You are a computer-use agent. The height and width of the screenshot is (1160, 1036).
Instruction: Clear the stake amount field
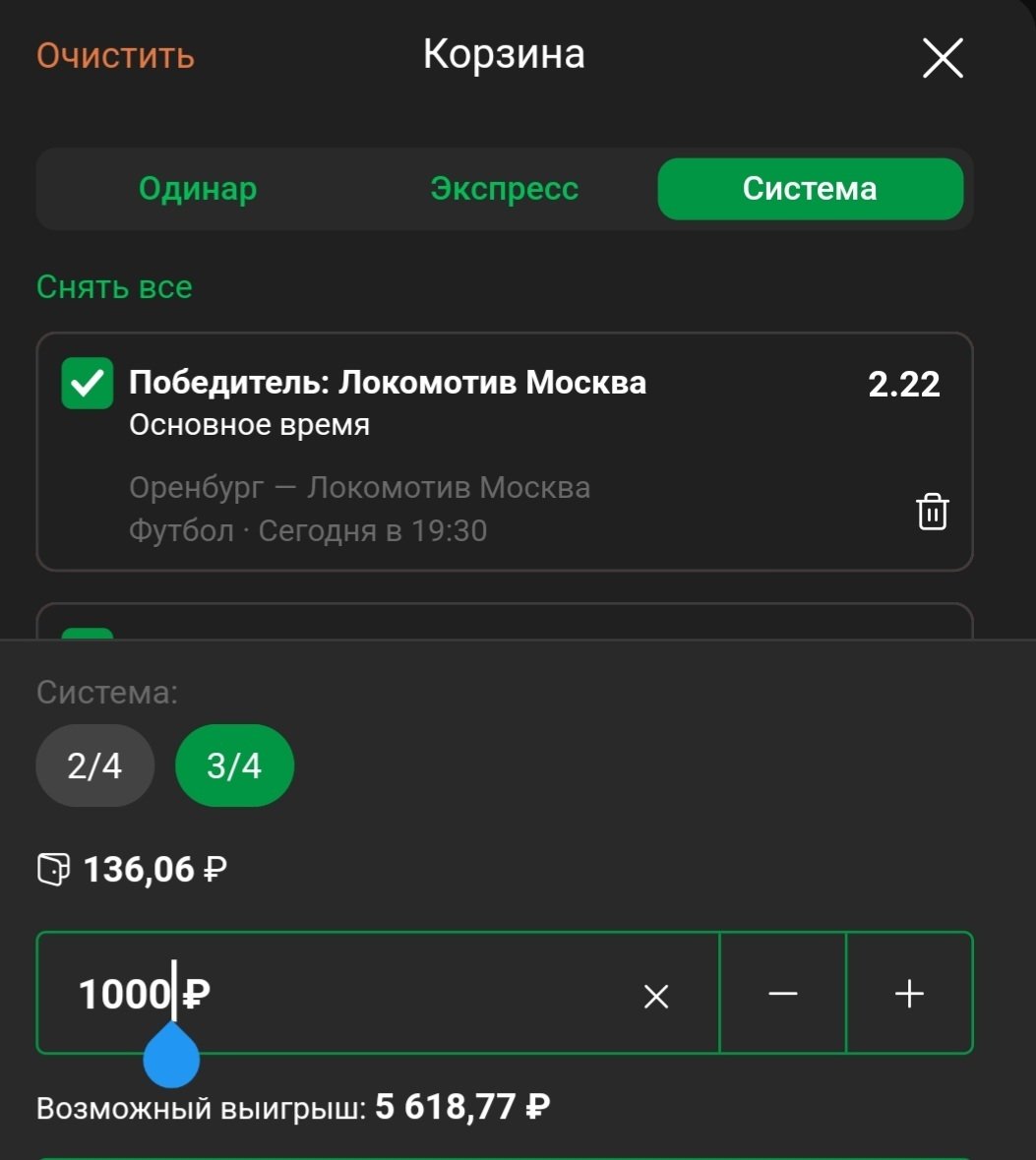(x=655, y=996)
